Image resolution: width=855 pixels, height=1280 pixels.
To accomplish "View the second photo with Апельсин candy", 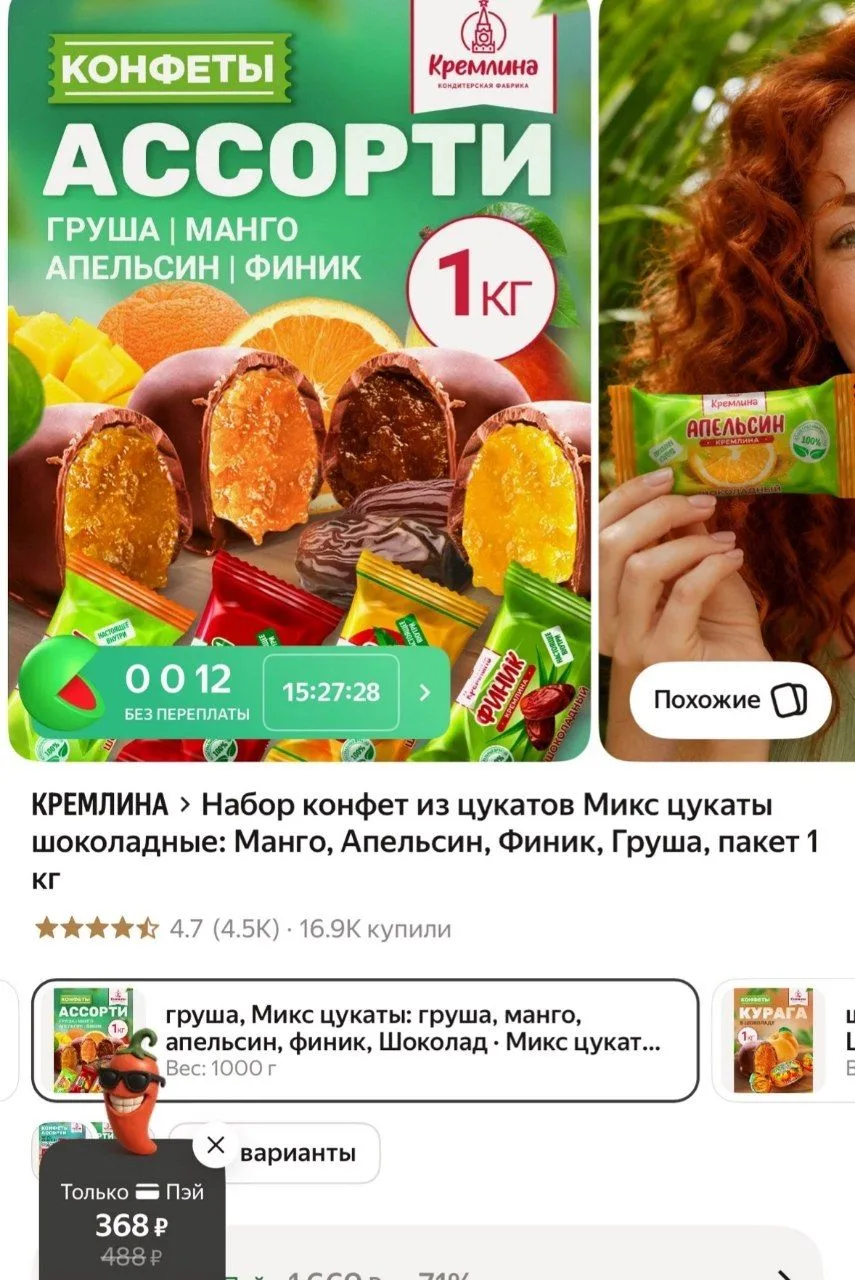I will pyautogui.click(x=727, y=380).
